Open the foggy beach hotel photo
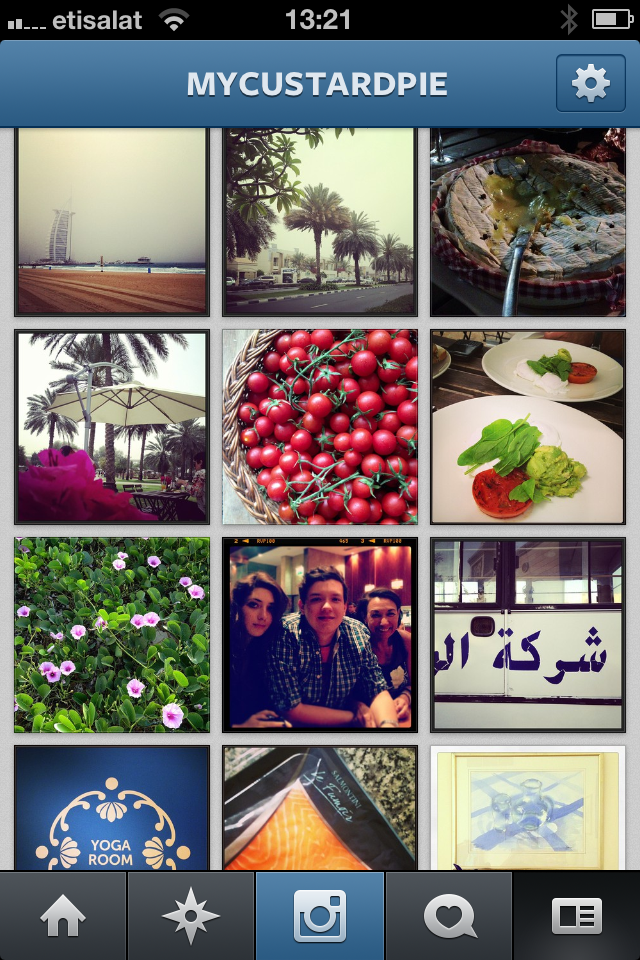 [112, 220]
